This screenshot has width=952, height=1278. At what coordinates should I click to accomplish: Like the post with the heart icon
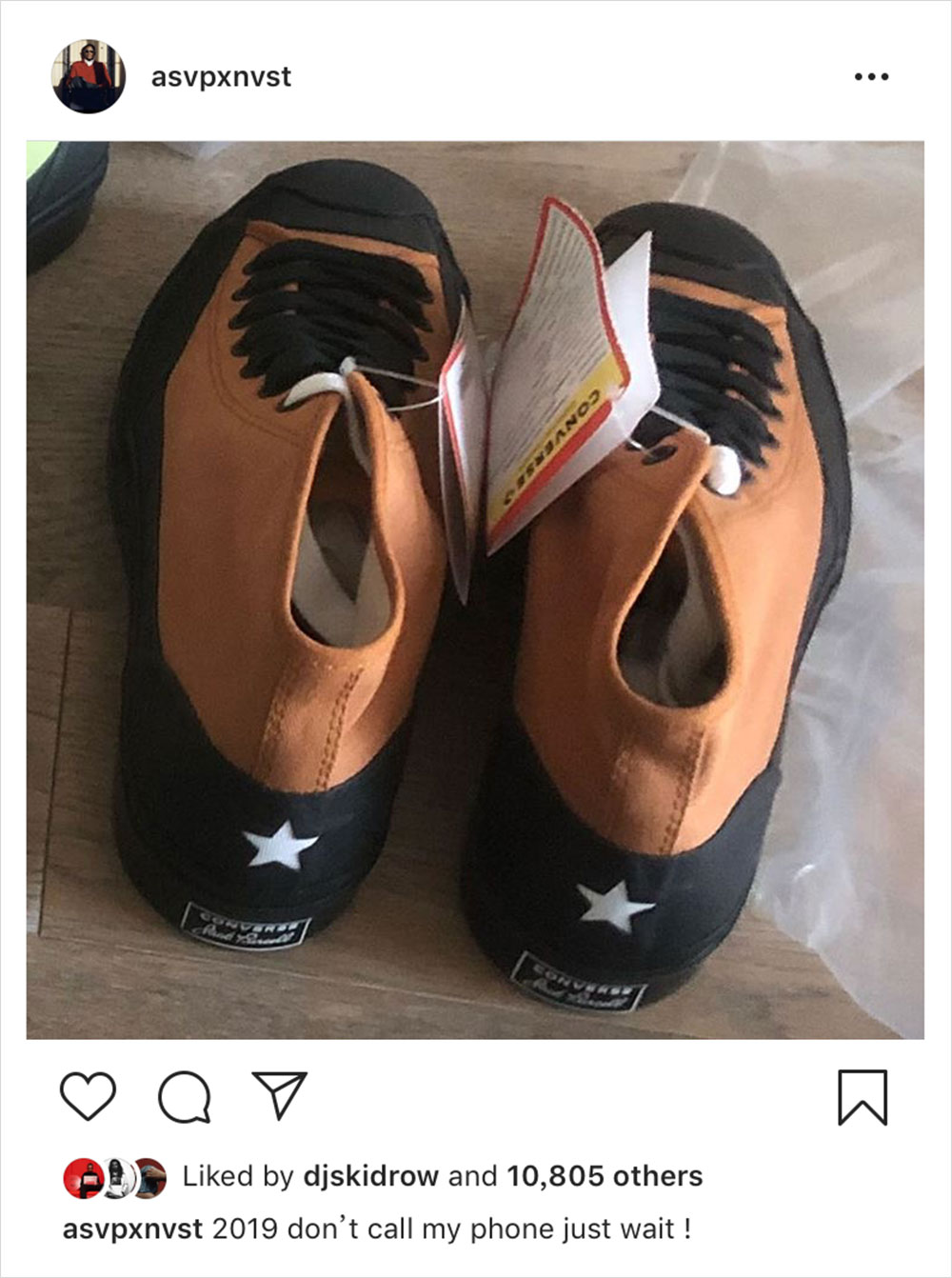coord(88,1095)
